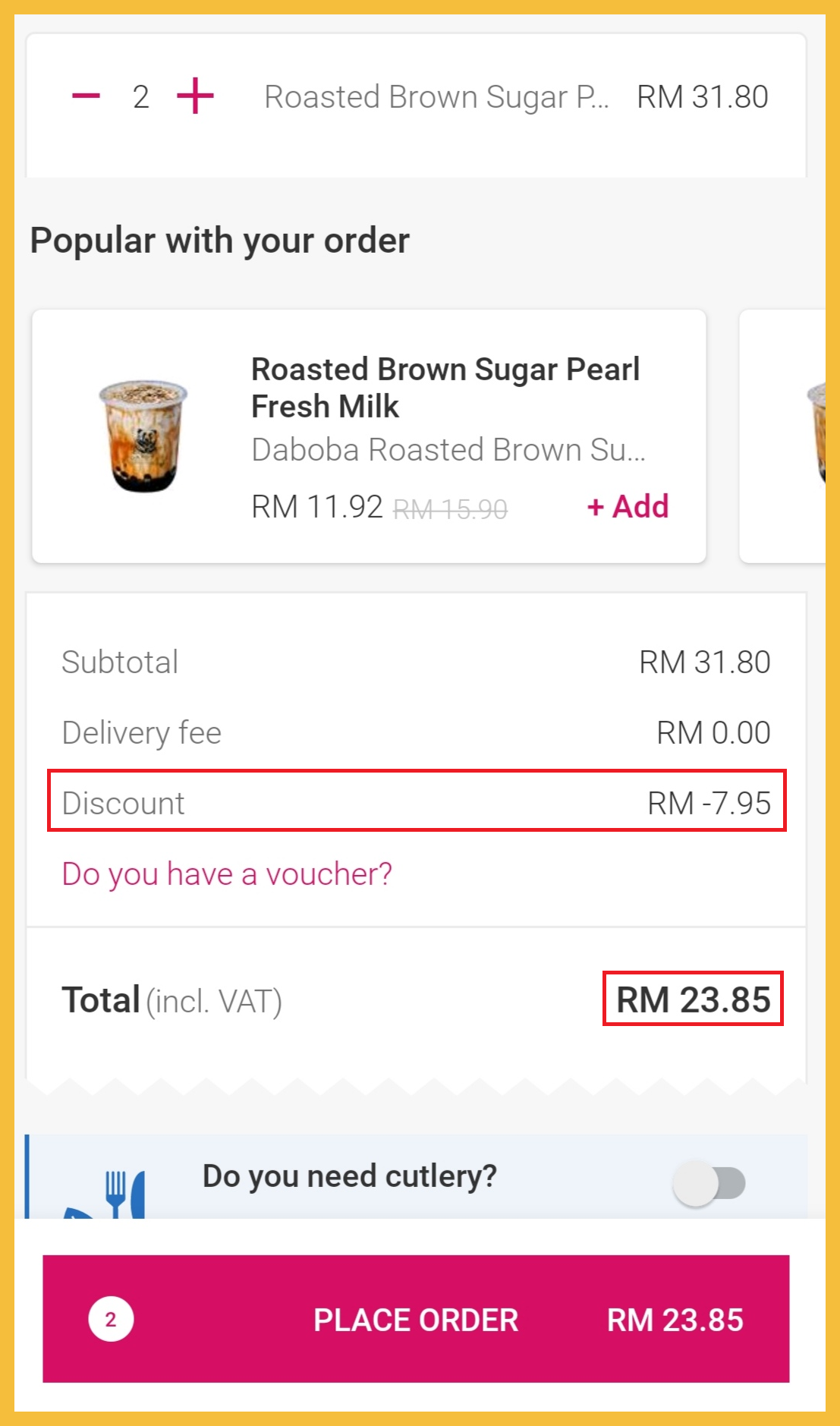Image resolution: width=840 pixels, height=1426 pixels.
Task: Add Roasted Brown Sugar Pearl Fresh Milk
Action: point(628,506)
